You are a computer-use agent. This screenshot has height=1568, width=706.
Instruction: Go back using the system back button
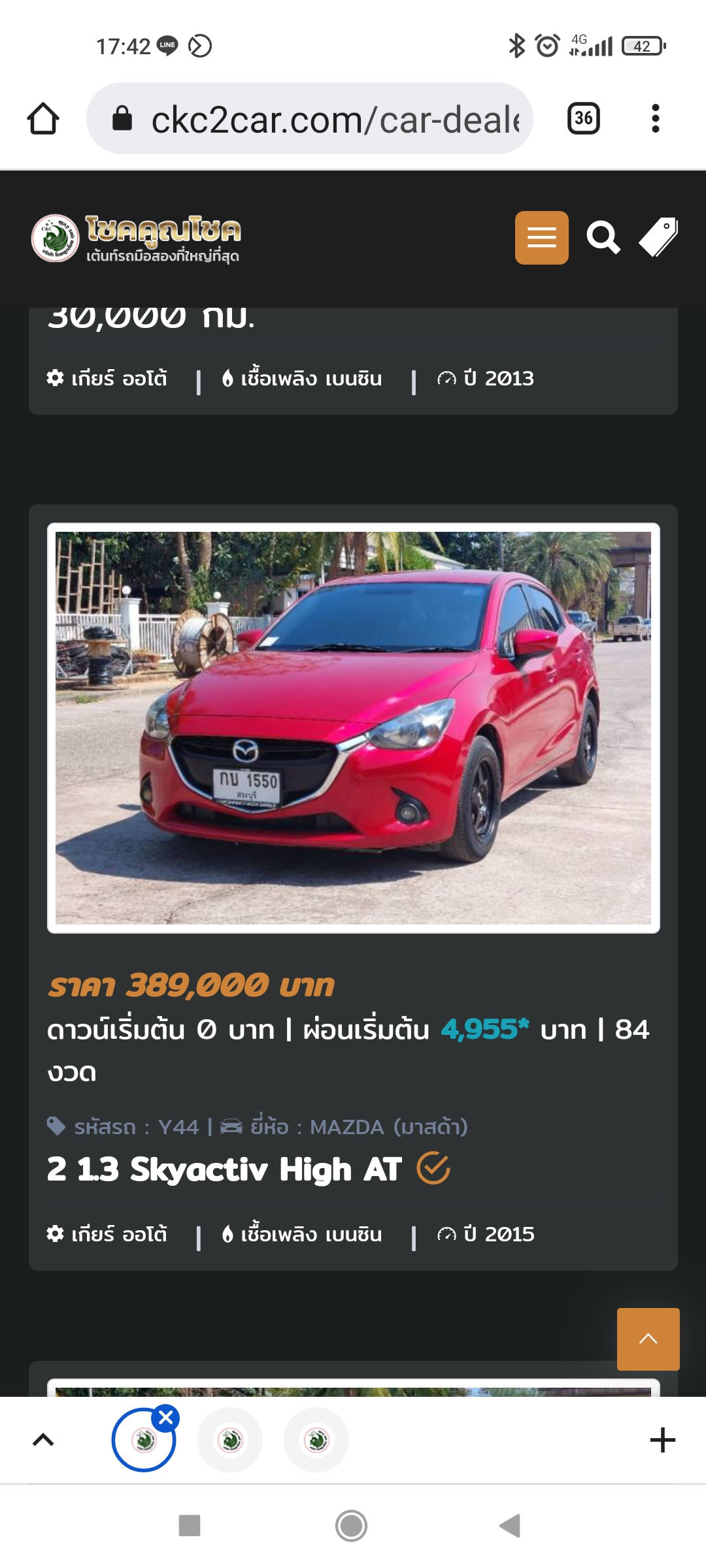tap(509, 1526)
